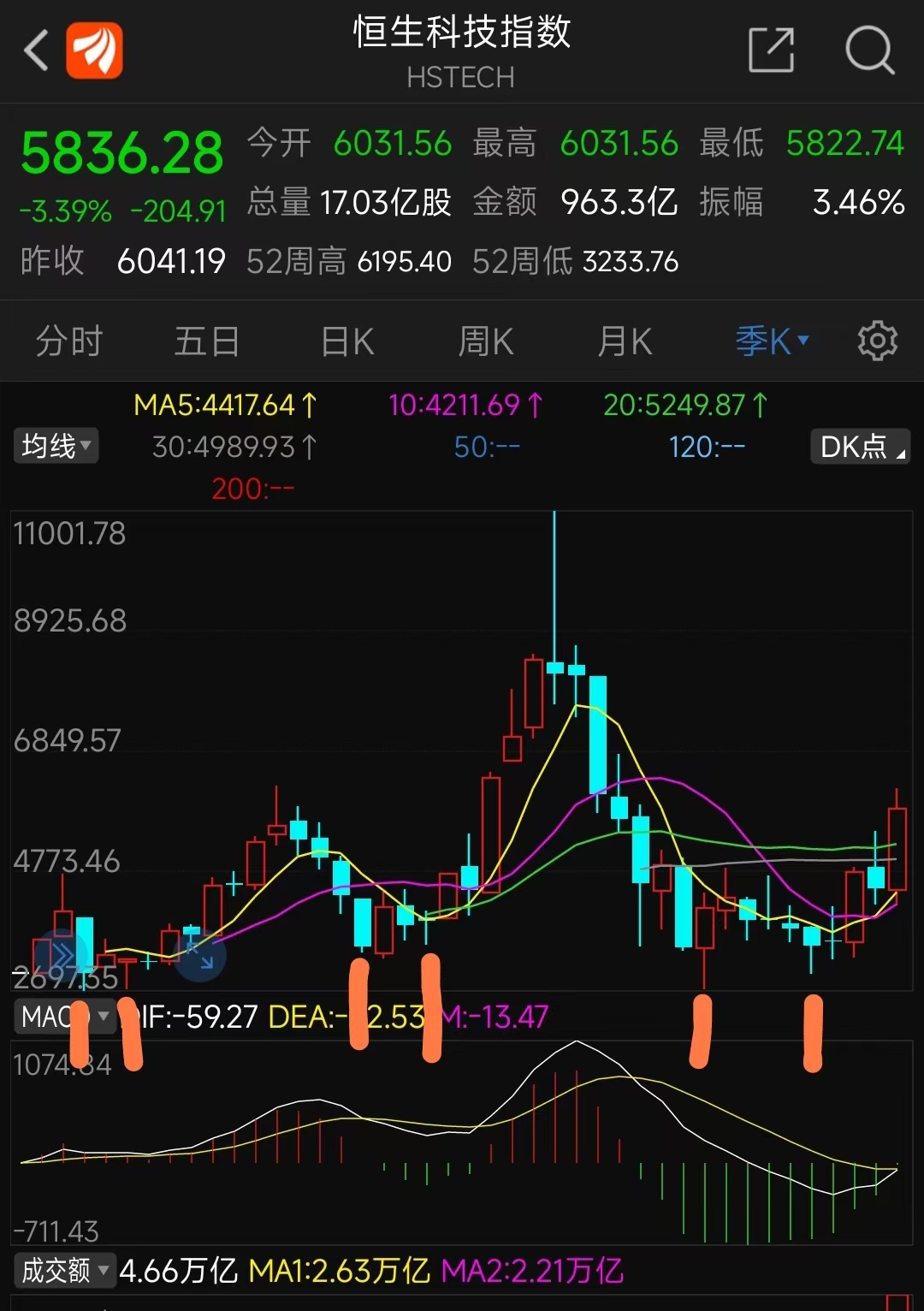This screenshot has height=1311, width=924.
Task: Switch to the 分时 tab
Action: click(x=68, y=341)
